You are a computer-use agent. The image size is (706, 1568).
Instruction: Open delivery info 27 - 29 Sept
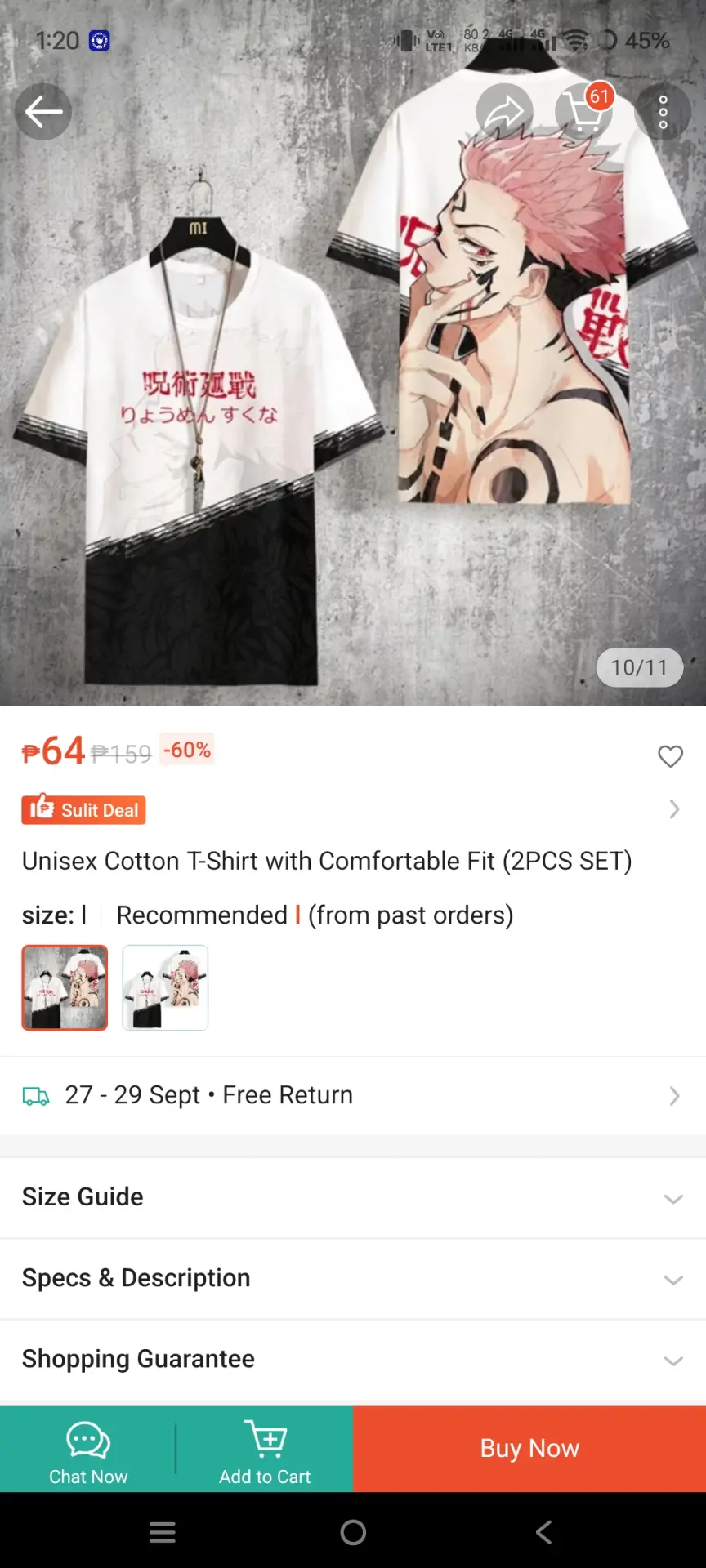[353, 1095]
